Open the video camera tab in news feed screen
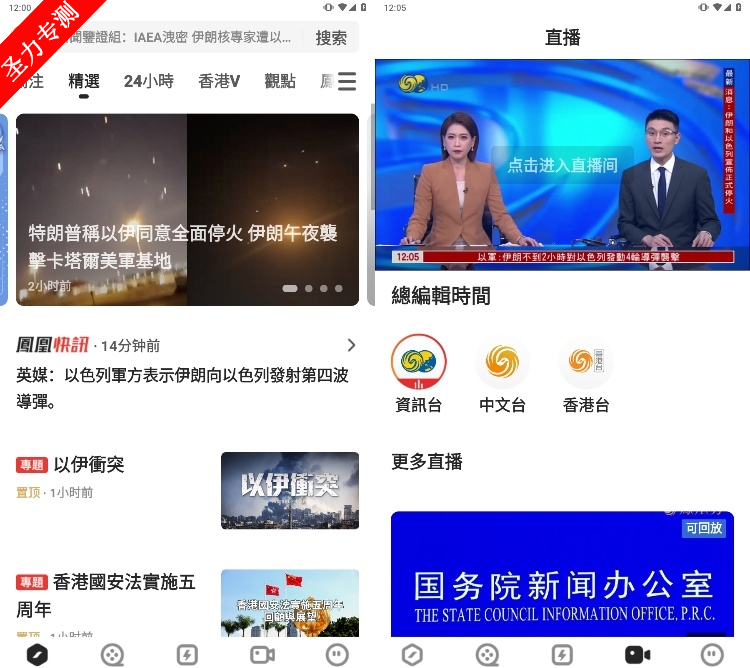Image resolution: width=750 pixels, height=668 pixels. point(262,654)
